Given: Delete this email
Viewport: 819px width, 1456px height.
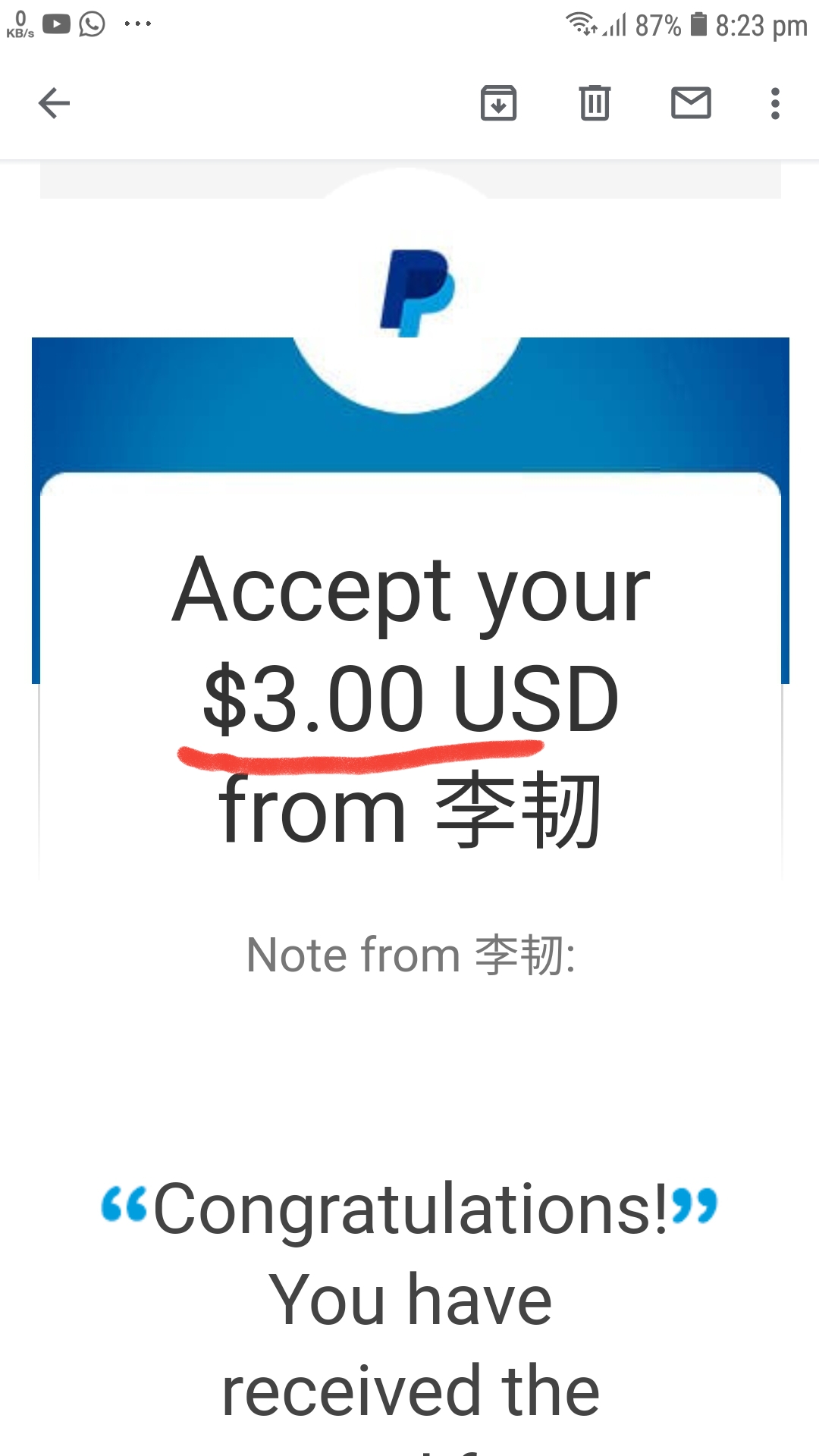Looking at the screenshot, I should click(595, 103).
